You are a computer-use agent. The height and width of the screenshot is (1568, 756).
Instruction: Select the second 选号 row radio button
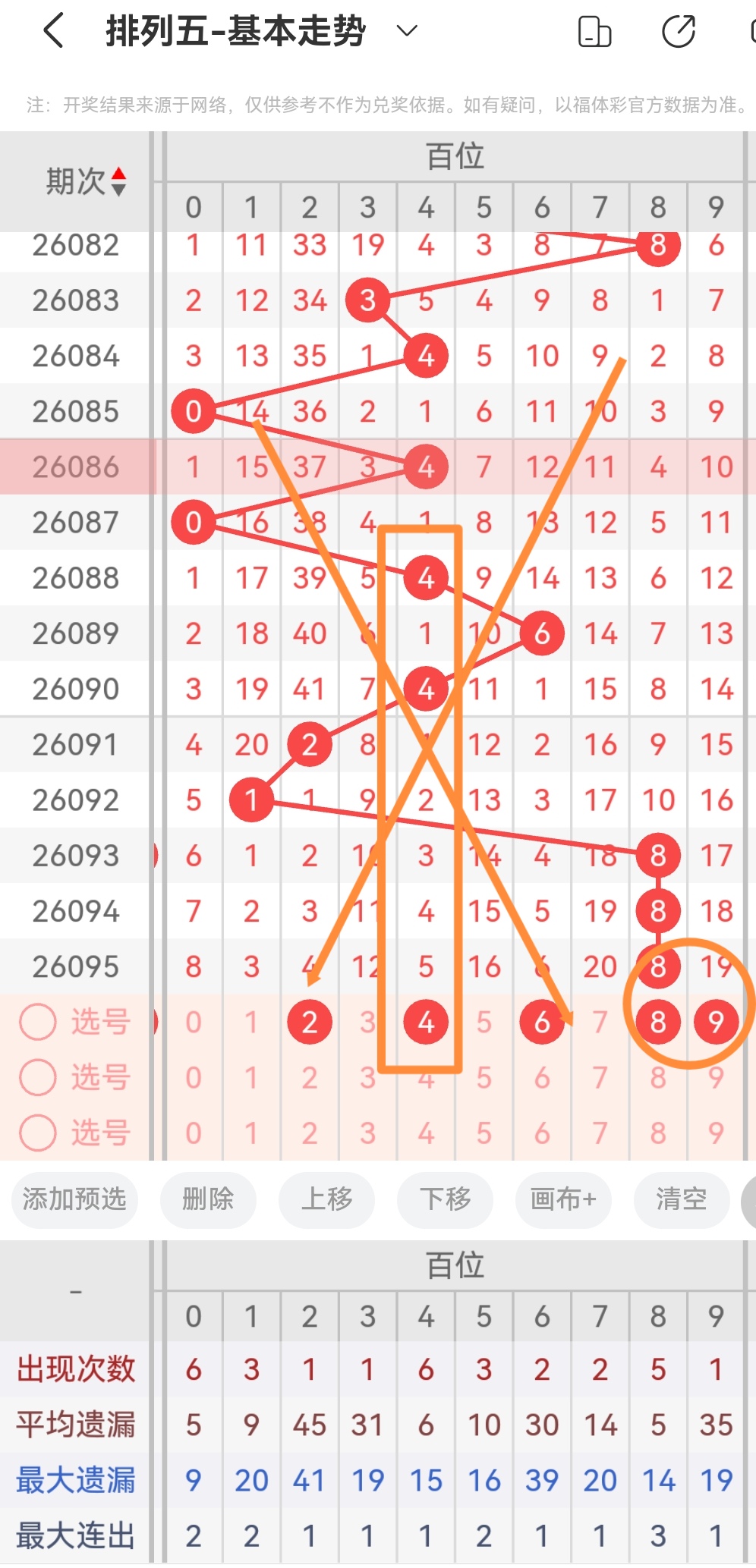pyautogui.click(x=38, y=1077)
